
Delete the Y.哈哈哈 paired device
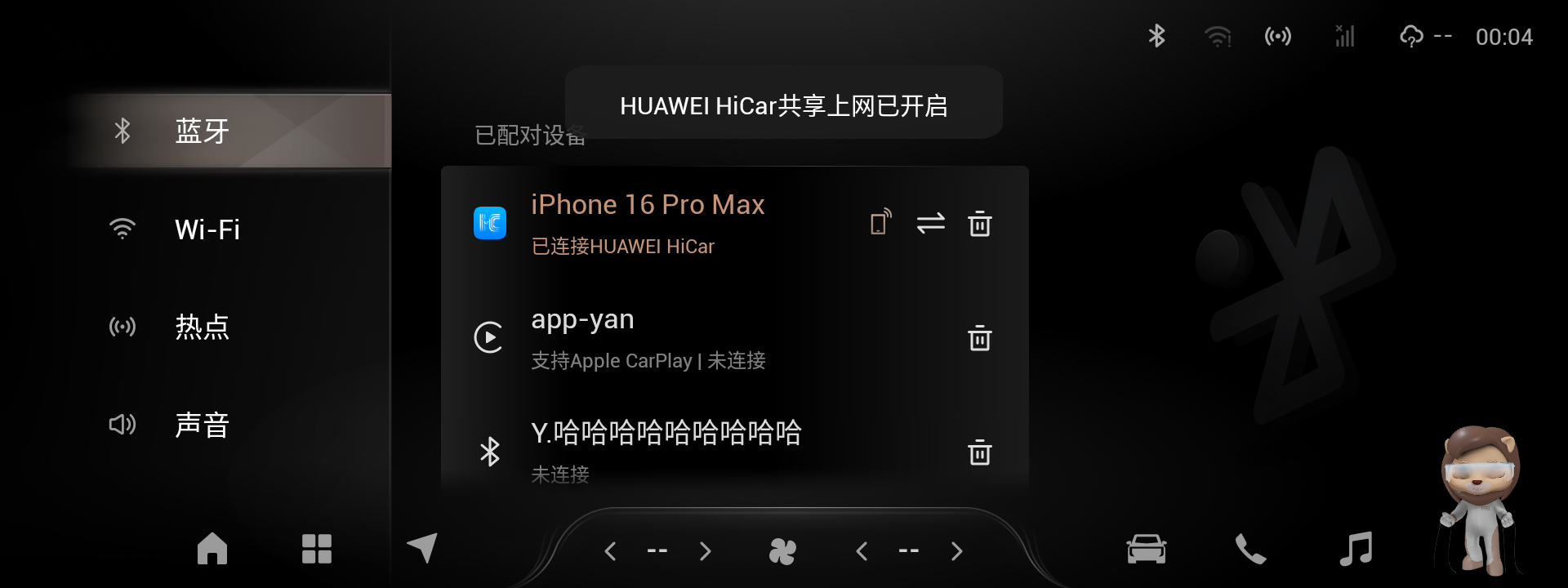(979, 452)
